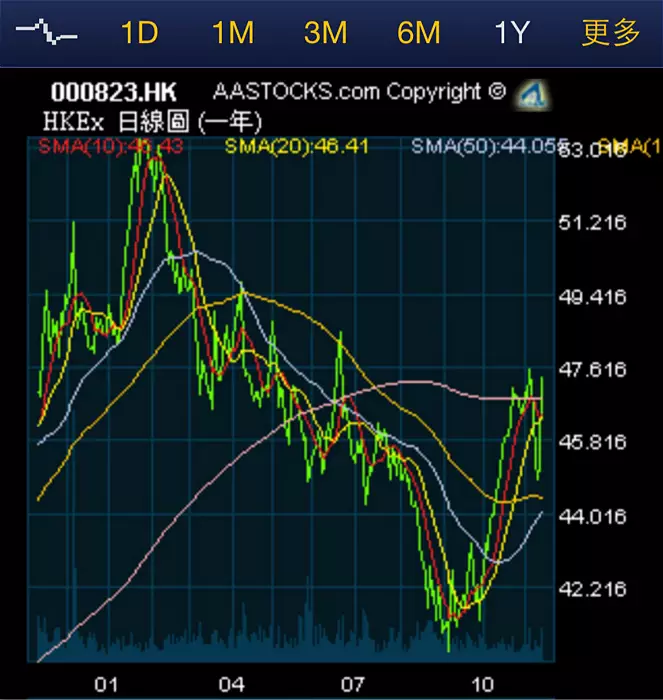Open the 更多 options
Viewport: 663px width, 700px height.
[x=610, y=33]
